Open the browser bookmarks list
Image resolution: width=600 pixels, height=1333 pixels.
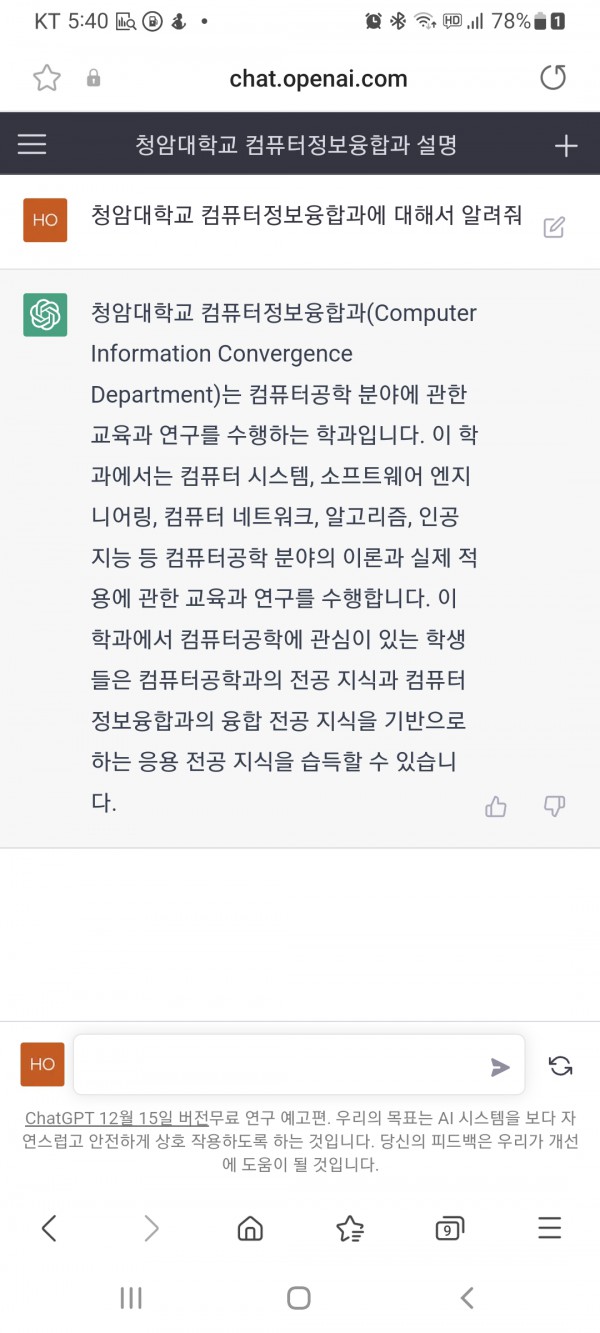pos(350,1228)
